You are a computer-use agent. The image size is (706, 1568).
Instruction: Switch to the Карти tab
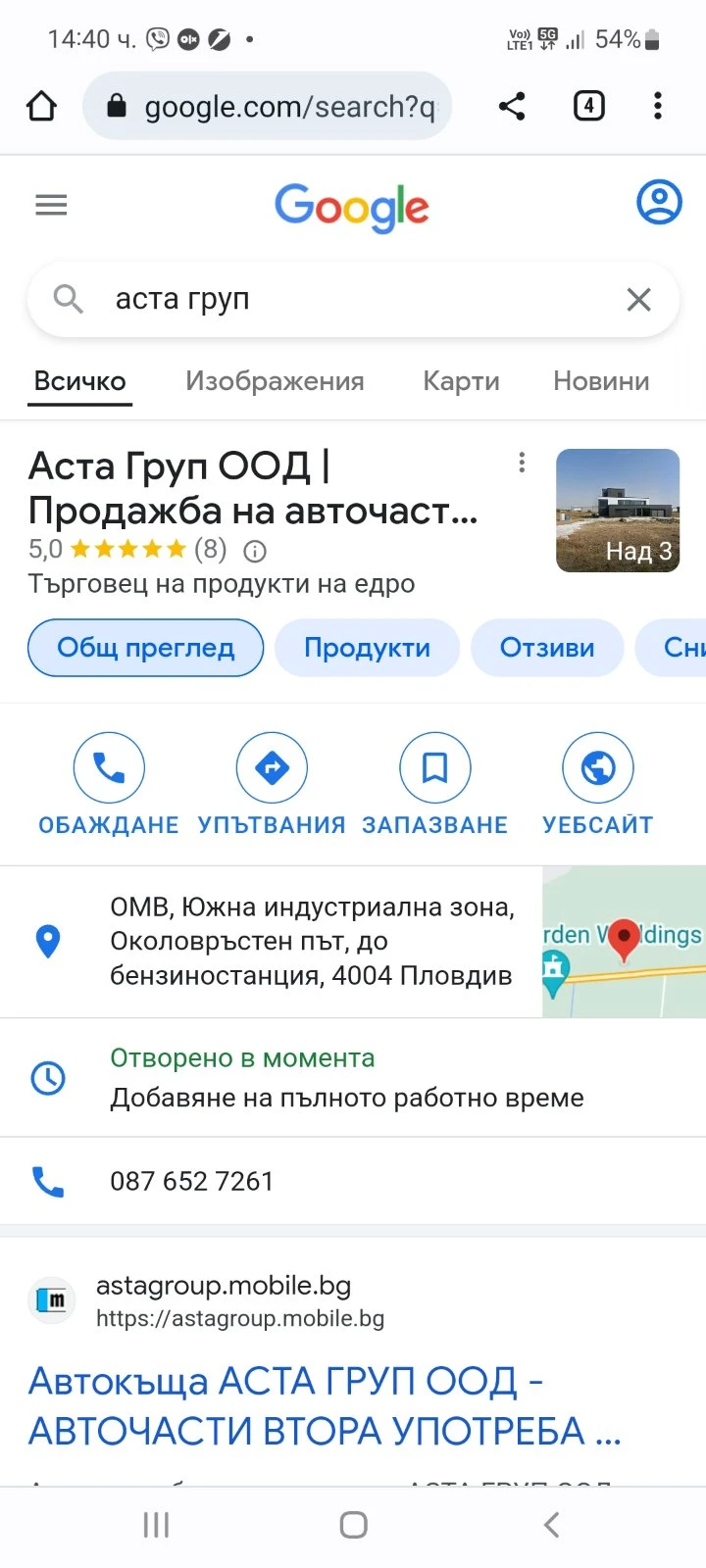(461, 381)
